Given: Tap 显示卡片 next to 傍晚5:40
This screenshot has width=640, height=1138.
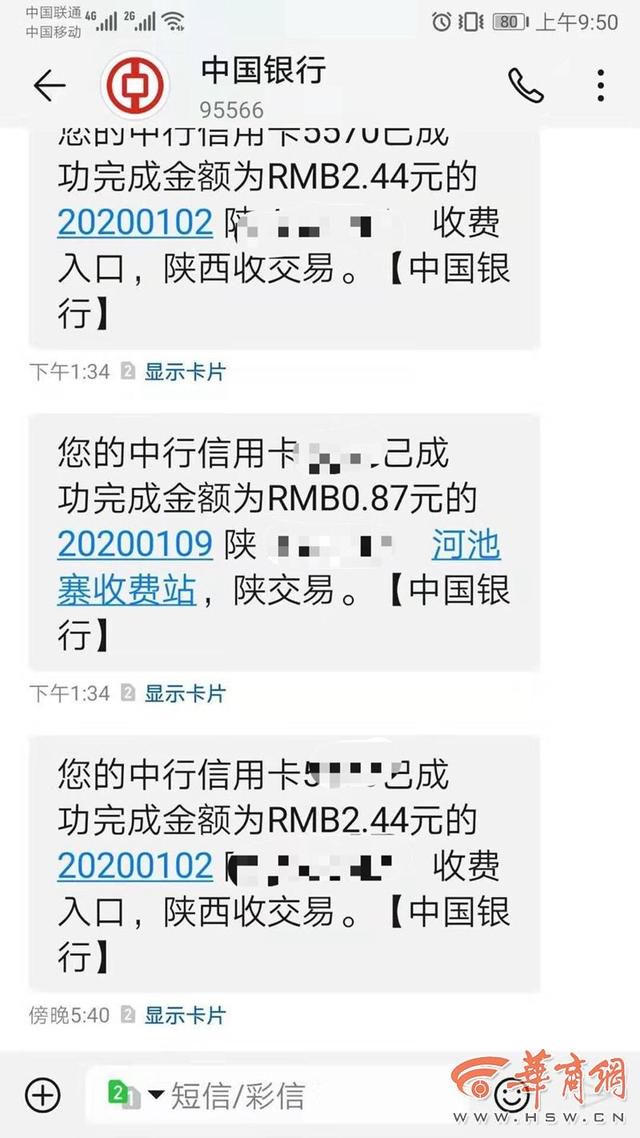Looking at the screenshot, I should [185, 1015].
